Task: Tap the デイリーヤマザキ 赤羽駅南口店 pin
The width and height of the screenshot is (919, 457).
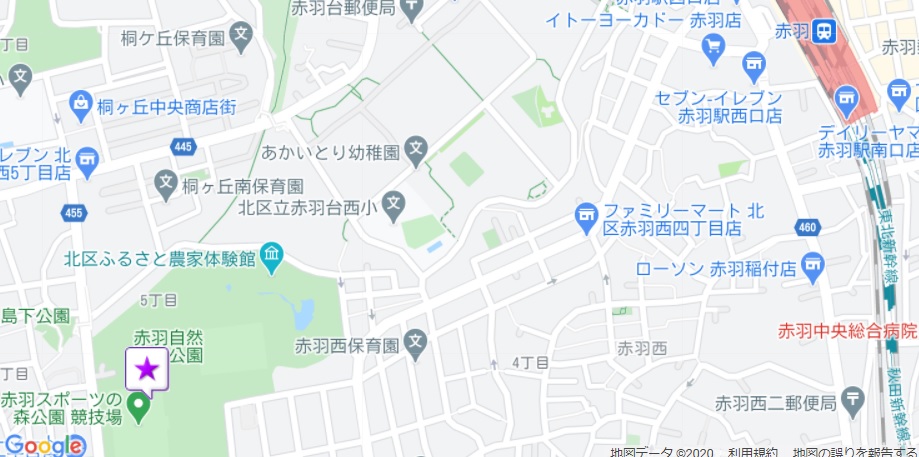Action: point(848,99)
